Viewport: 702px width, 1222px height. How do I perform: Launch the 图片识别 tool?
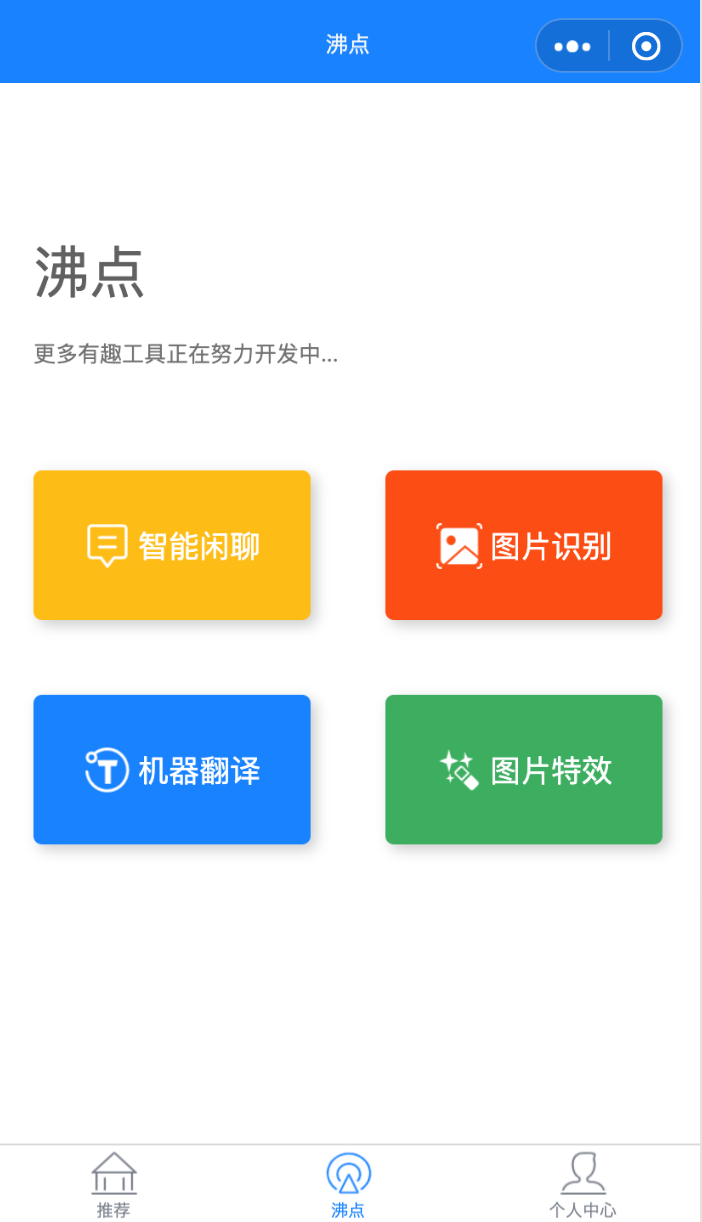523,545
